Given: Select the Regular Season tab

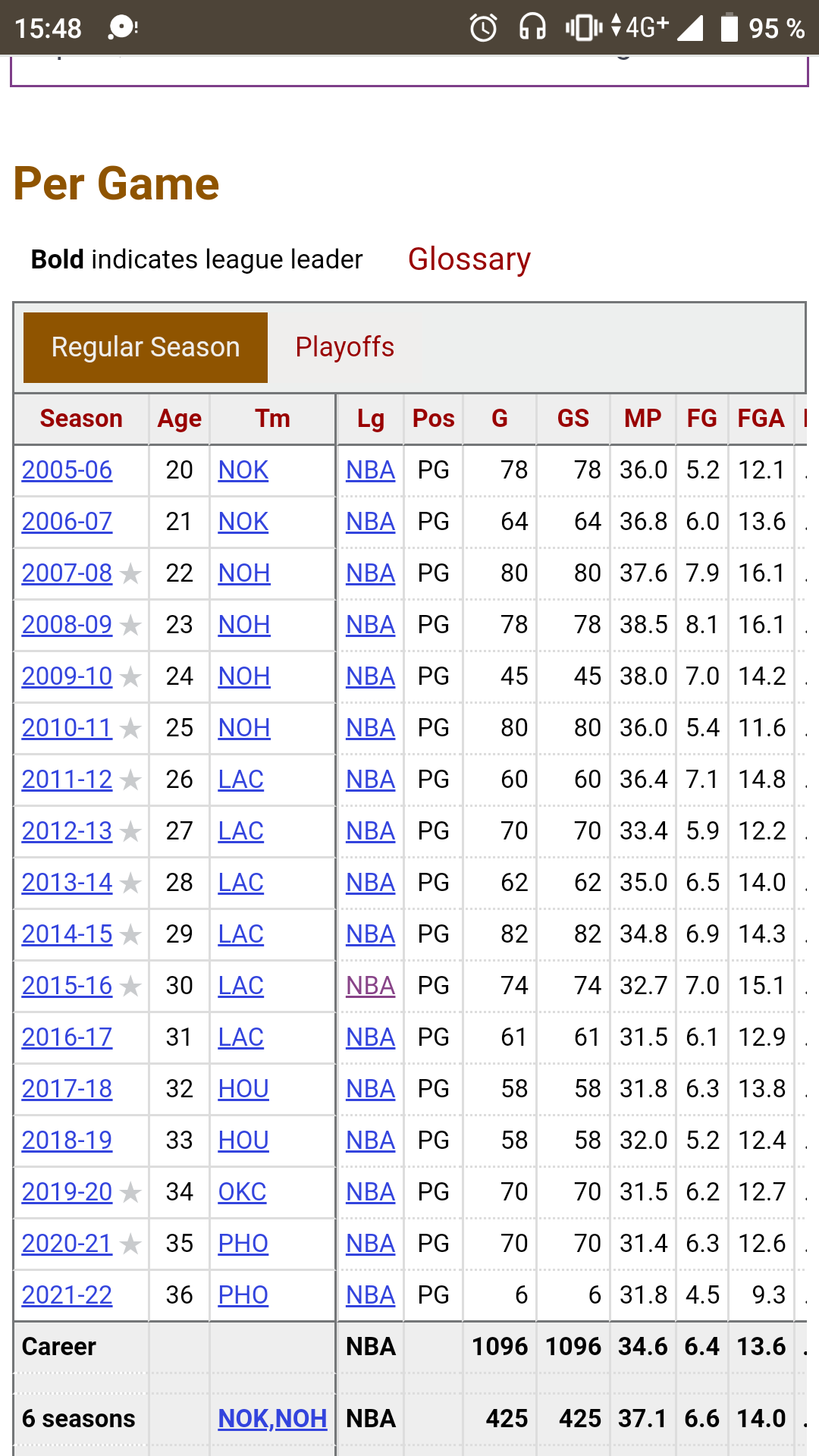Looking at the screenshot, I should (x=146, y=347).
